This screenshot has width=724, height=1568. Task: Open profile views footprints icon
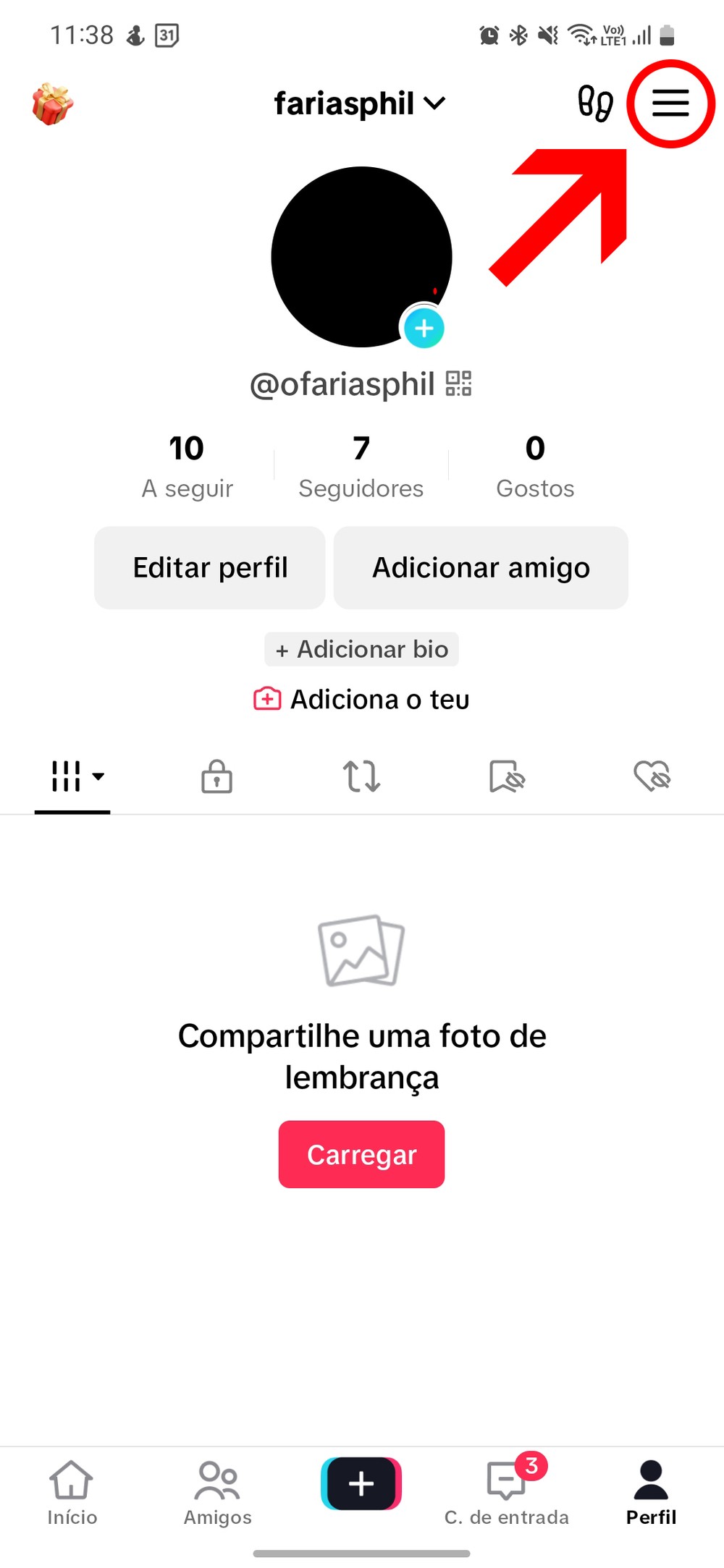[595, 103]
